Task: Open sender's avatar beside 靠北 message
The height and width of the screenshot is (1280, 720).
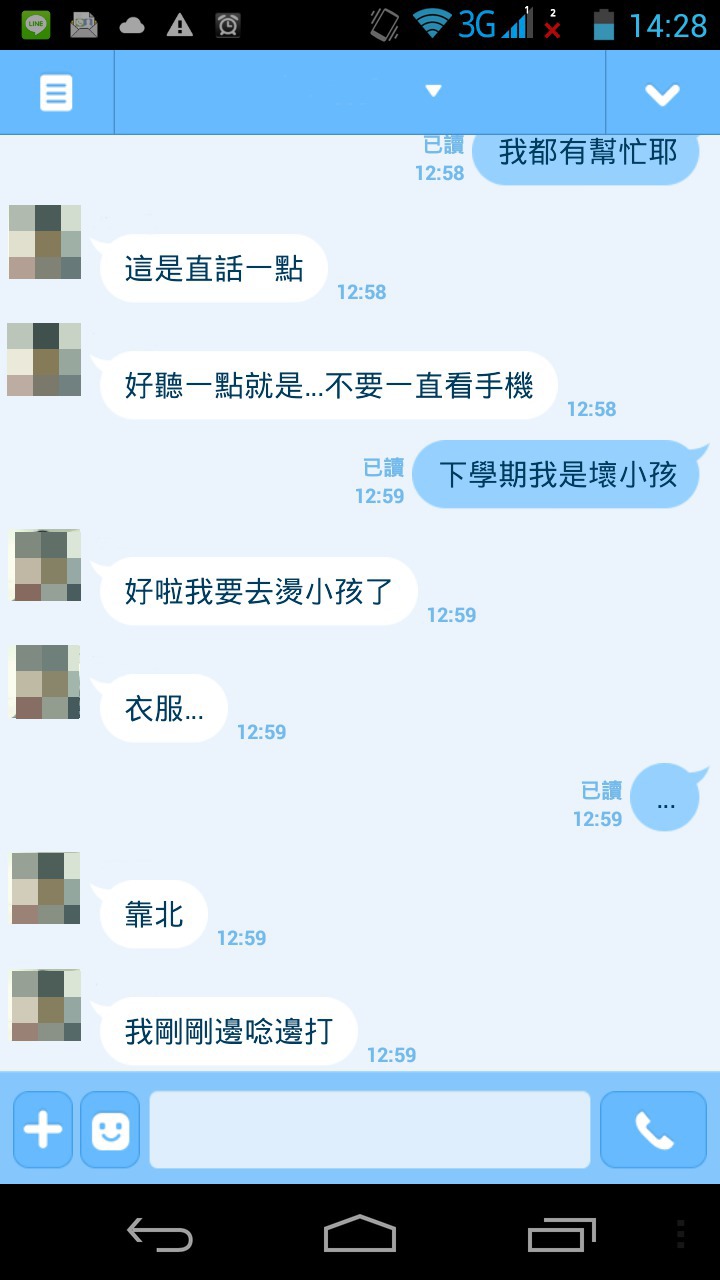Action: coord(45,888)
